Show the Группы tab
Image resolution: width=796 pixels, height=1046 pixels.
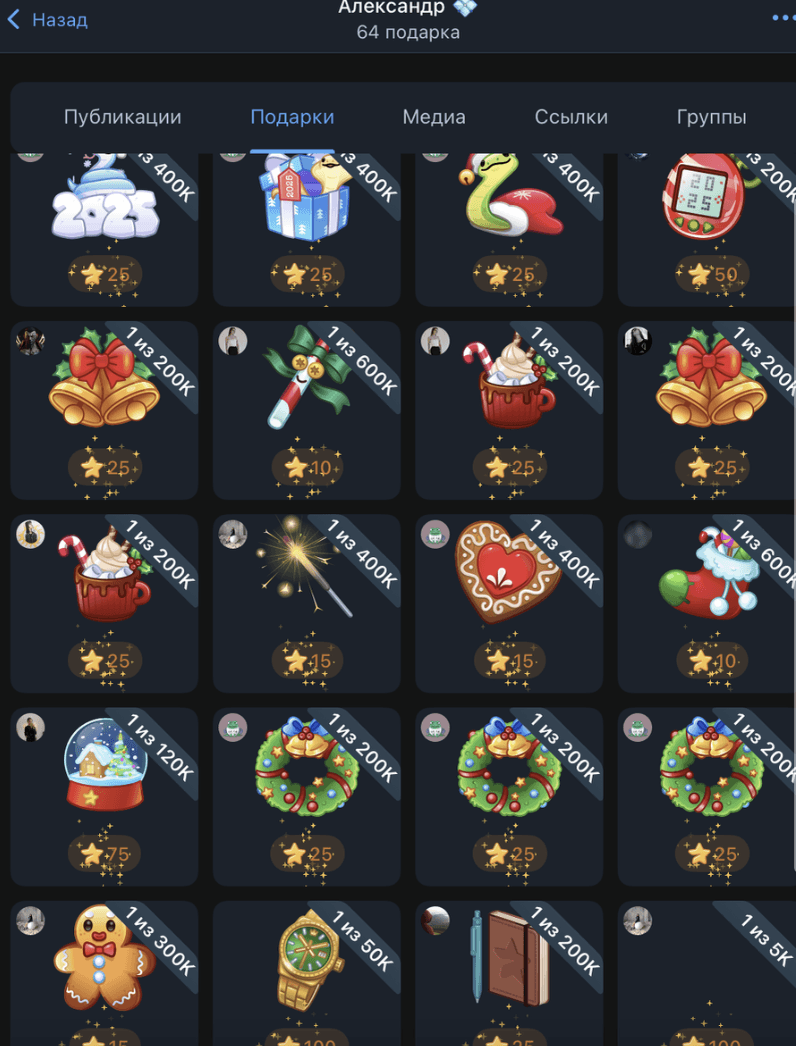click(711, 117)
